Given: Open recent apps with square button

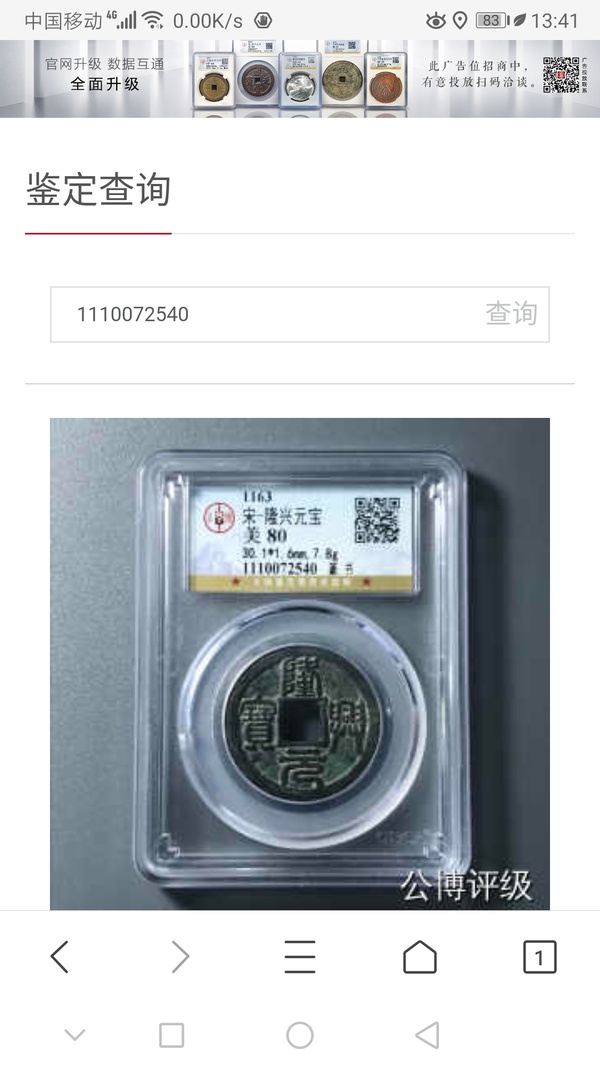Looking at the screenshot, I should click(171, 1035).
